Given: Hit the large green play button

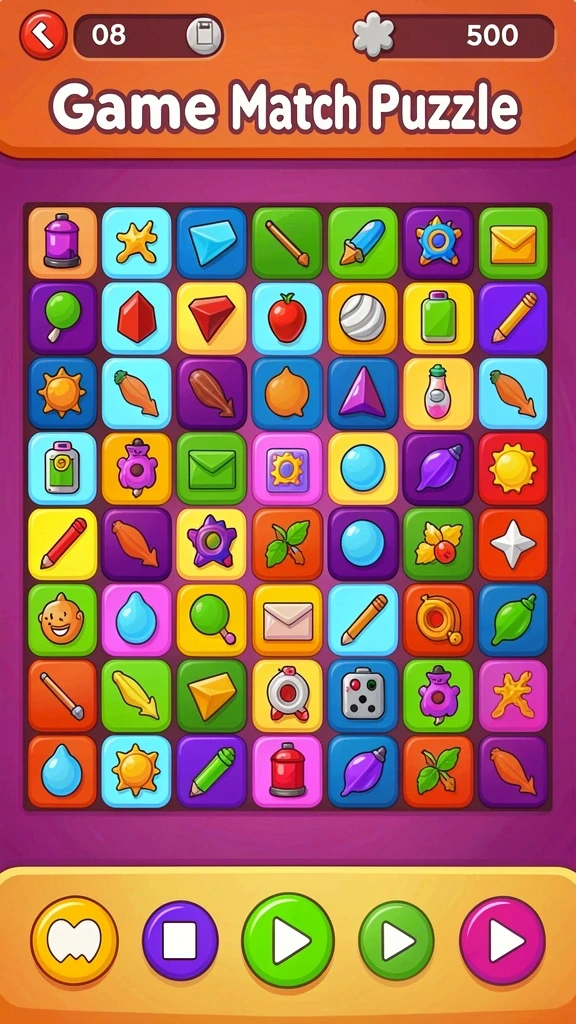Looking at the screenshot, I should [x=288, y=940].
